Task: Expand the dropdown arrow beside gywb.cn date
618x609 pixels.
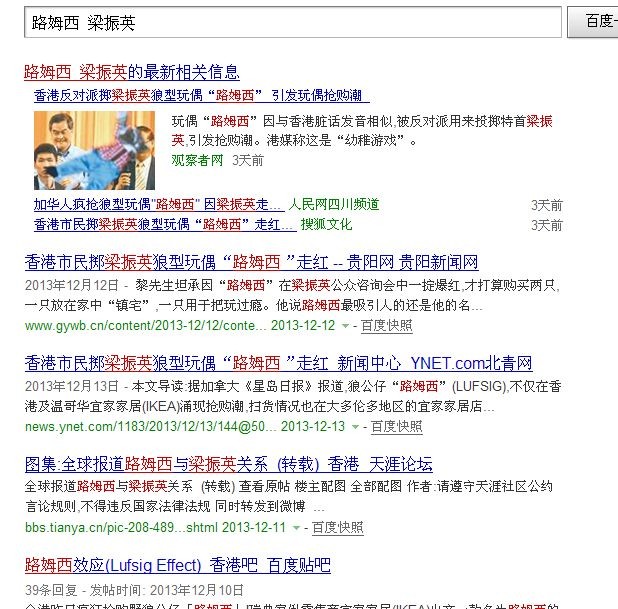Action: (345, 327)
